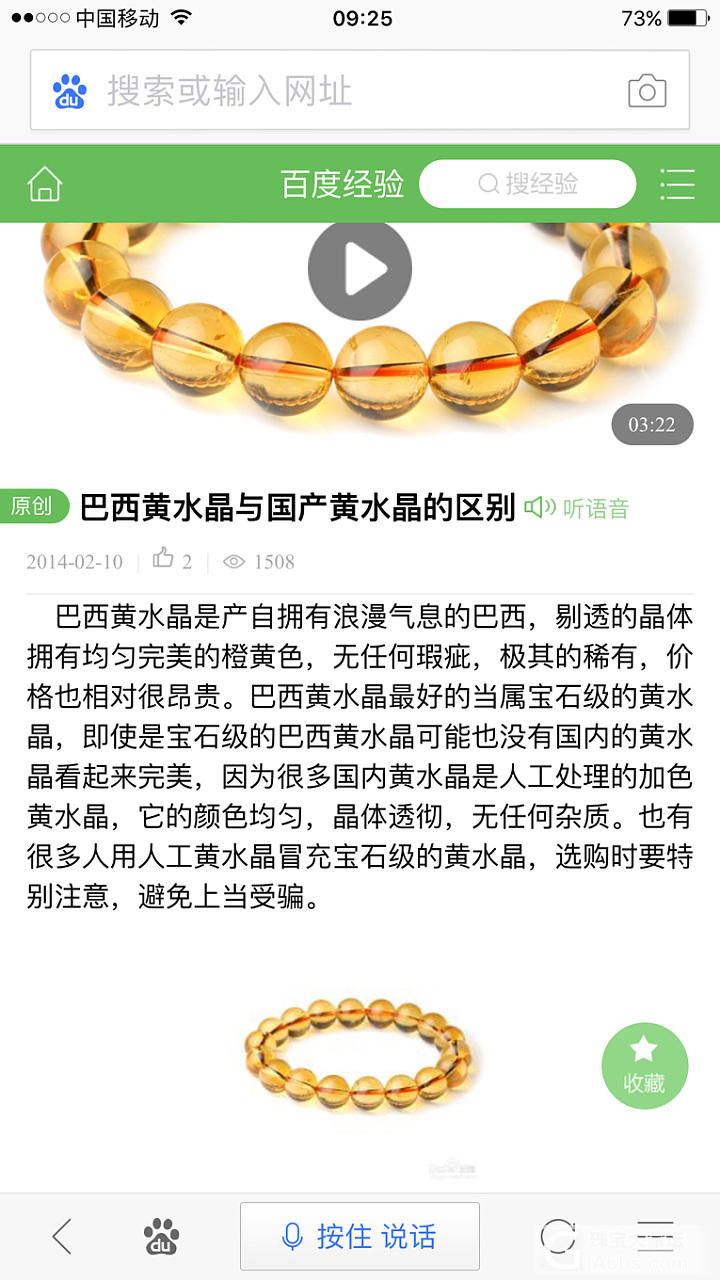
Task: Reload the current page
Action: point(557,1237)
